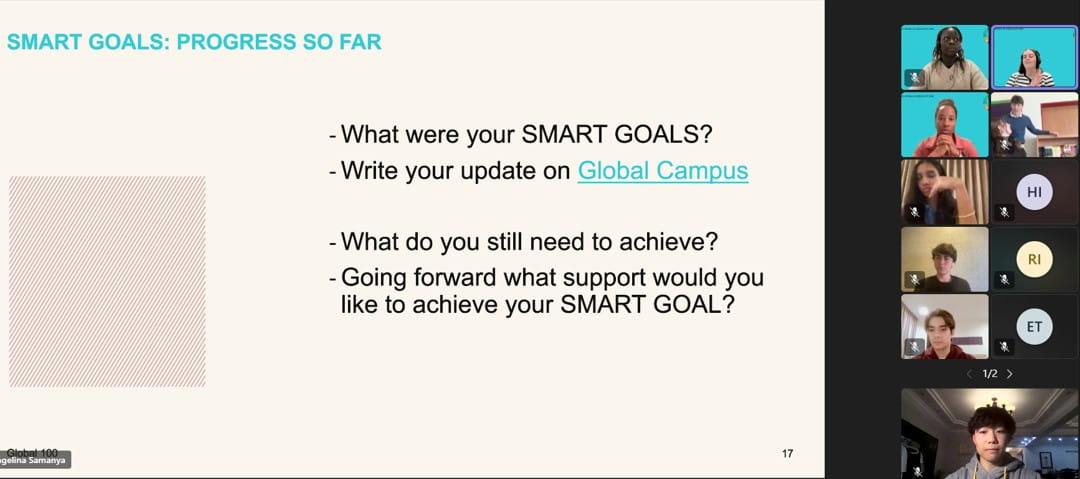This screenshot has height=479, width=1080.
Task: Go to previous page of participants
Action: pos(968,374)
